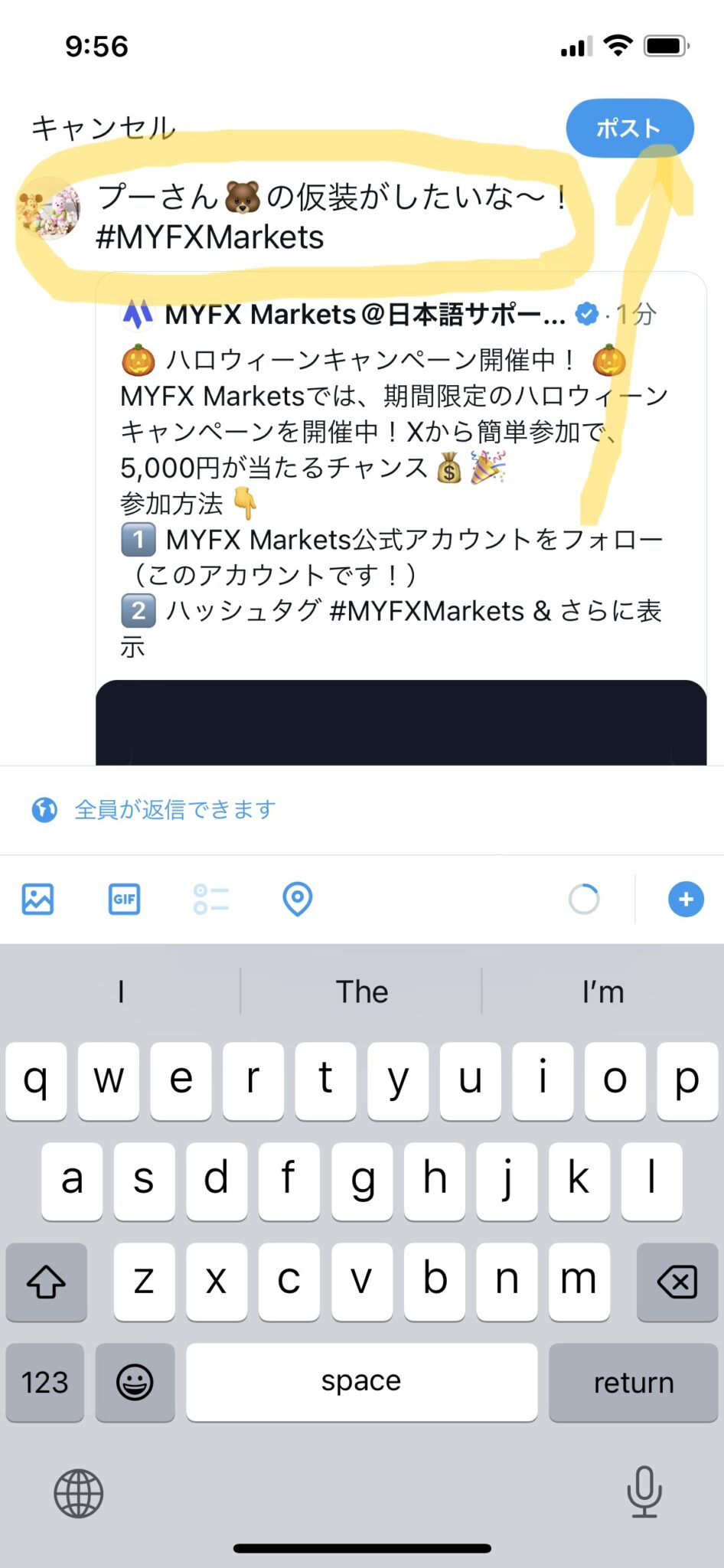Switch to the emoji keyboard
724x1568 pixels.
(x=135, y=1383)
